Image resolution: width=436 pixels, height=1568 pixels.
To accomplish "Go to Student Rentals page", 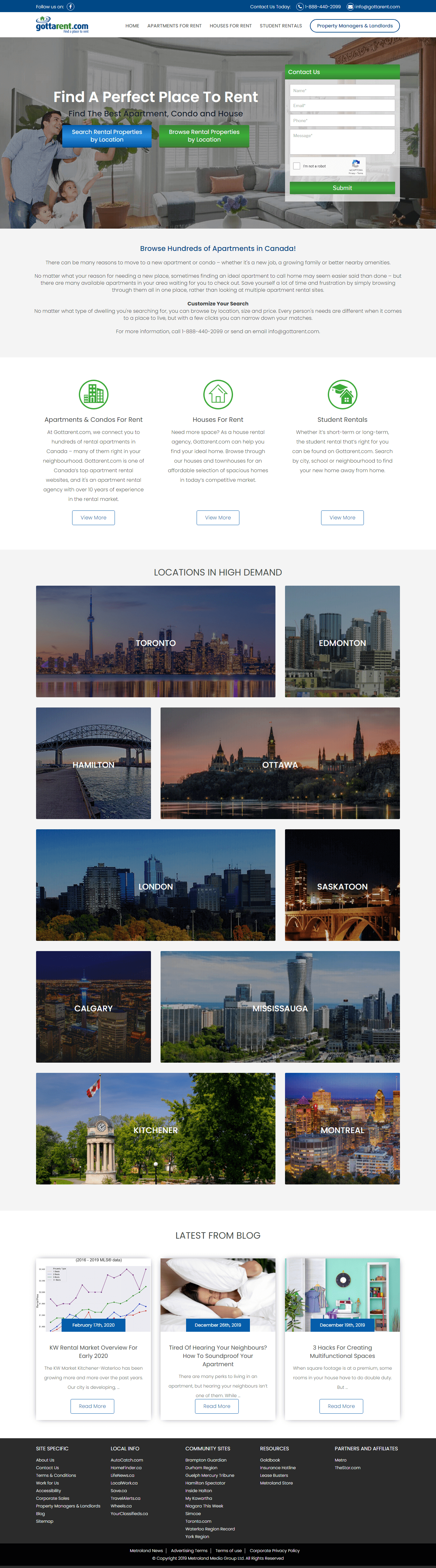I will pos(281,26).
